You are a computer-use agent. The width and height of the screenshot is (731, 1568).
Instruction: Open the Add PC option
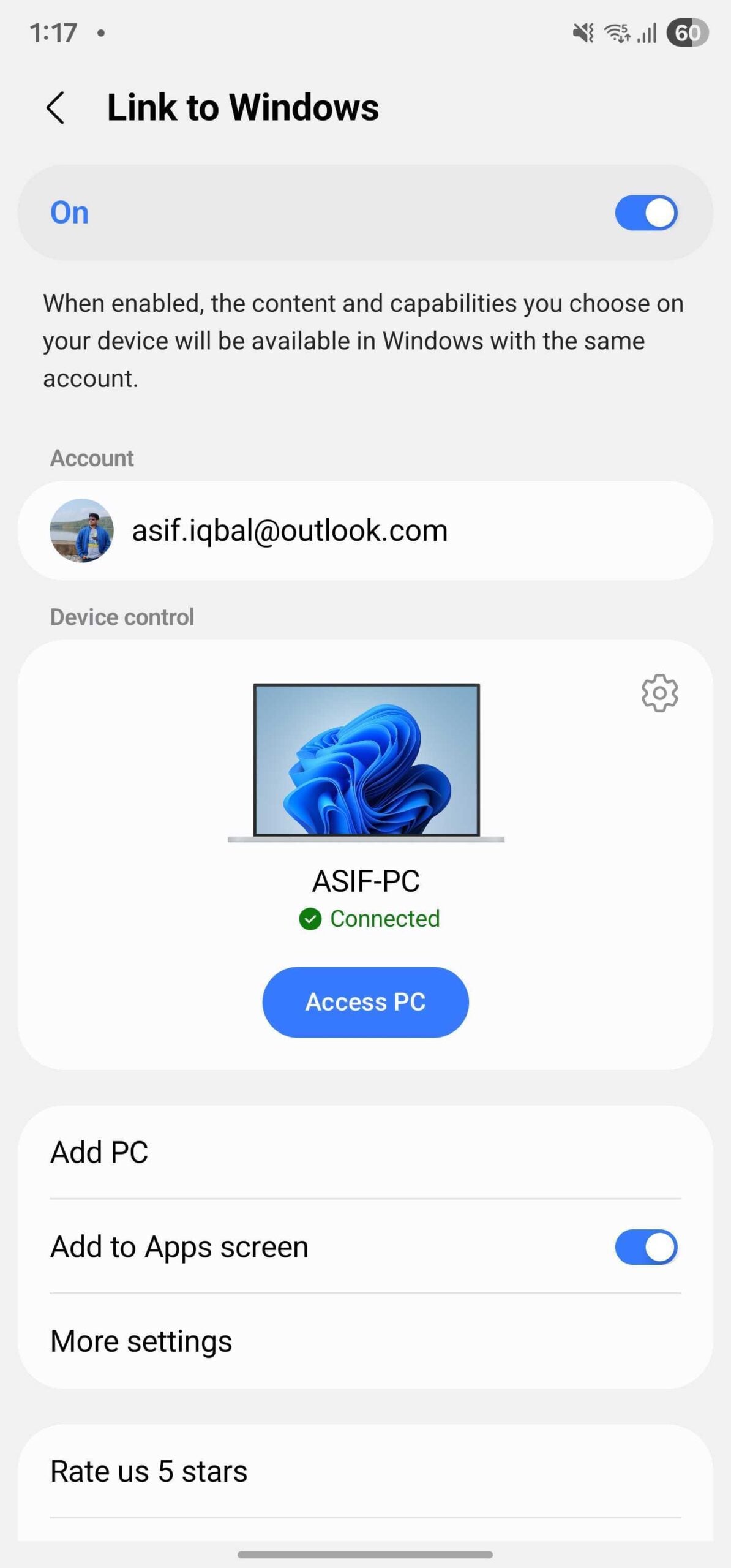(365, 1152)
